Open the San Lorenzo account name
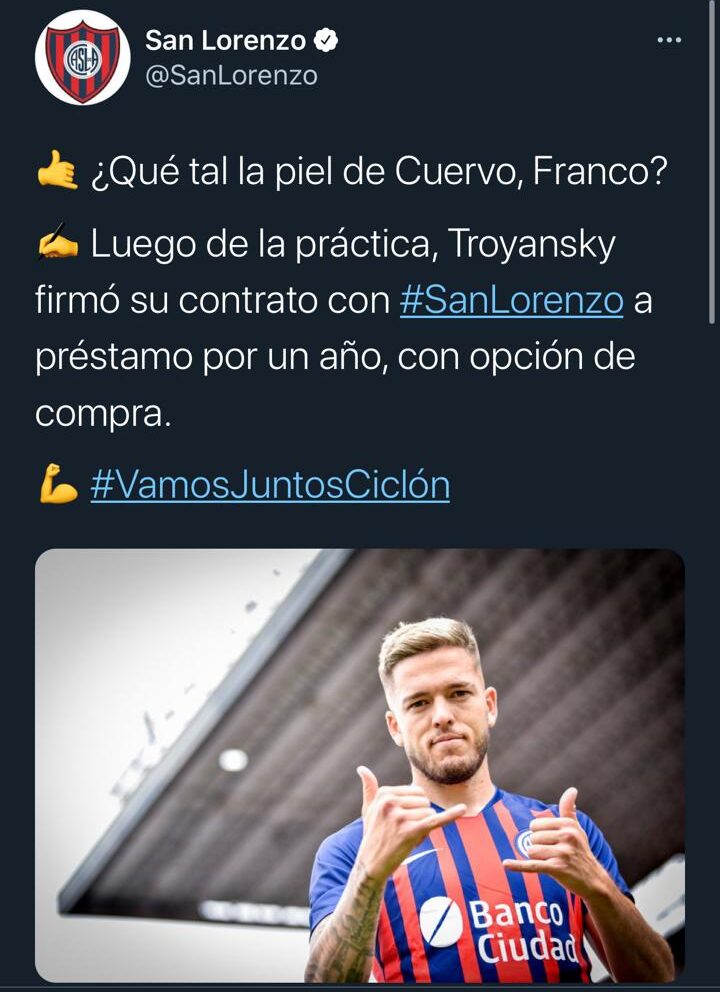This screenshot has height=992, width=720. tap(226, 40)
